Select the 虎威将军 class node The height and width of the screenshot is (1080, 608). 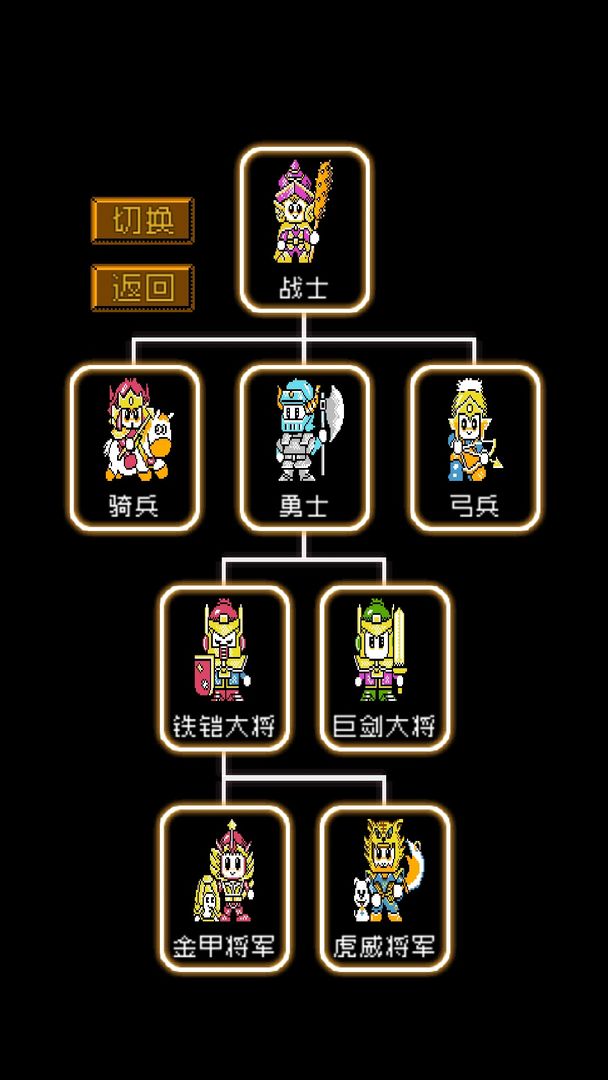tap(384, 887)
